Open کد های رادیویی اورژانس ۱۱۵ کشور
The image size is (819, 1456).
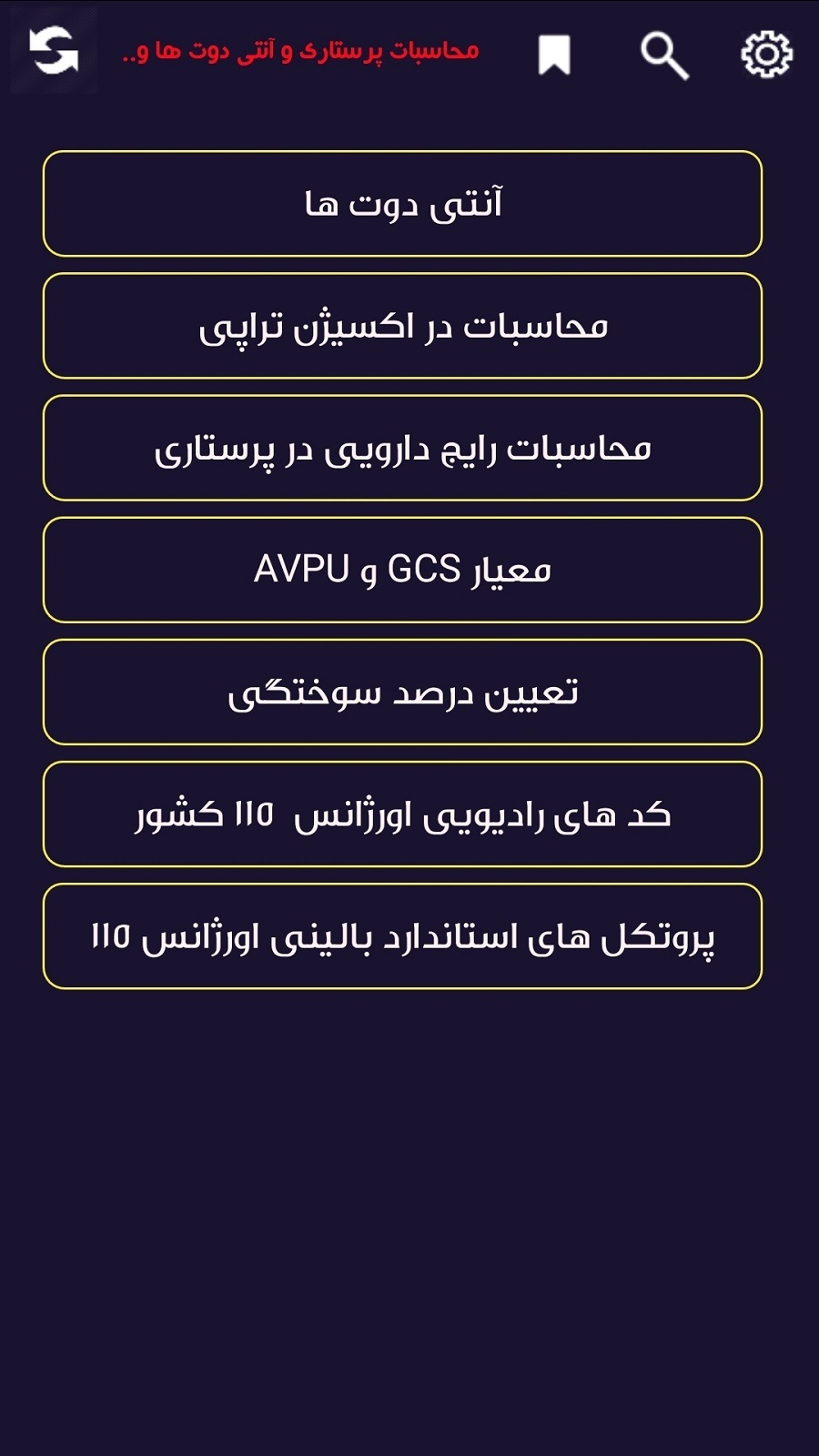click(402, 814)
